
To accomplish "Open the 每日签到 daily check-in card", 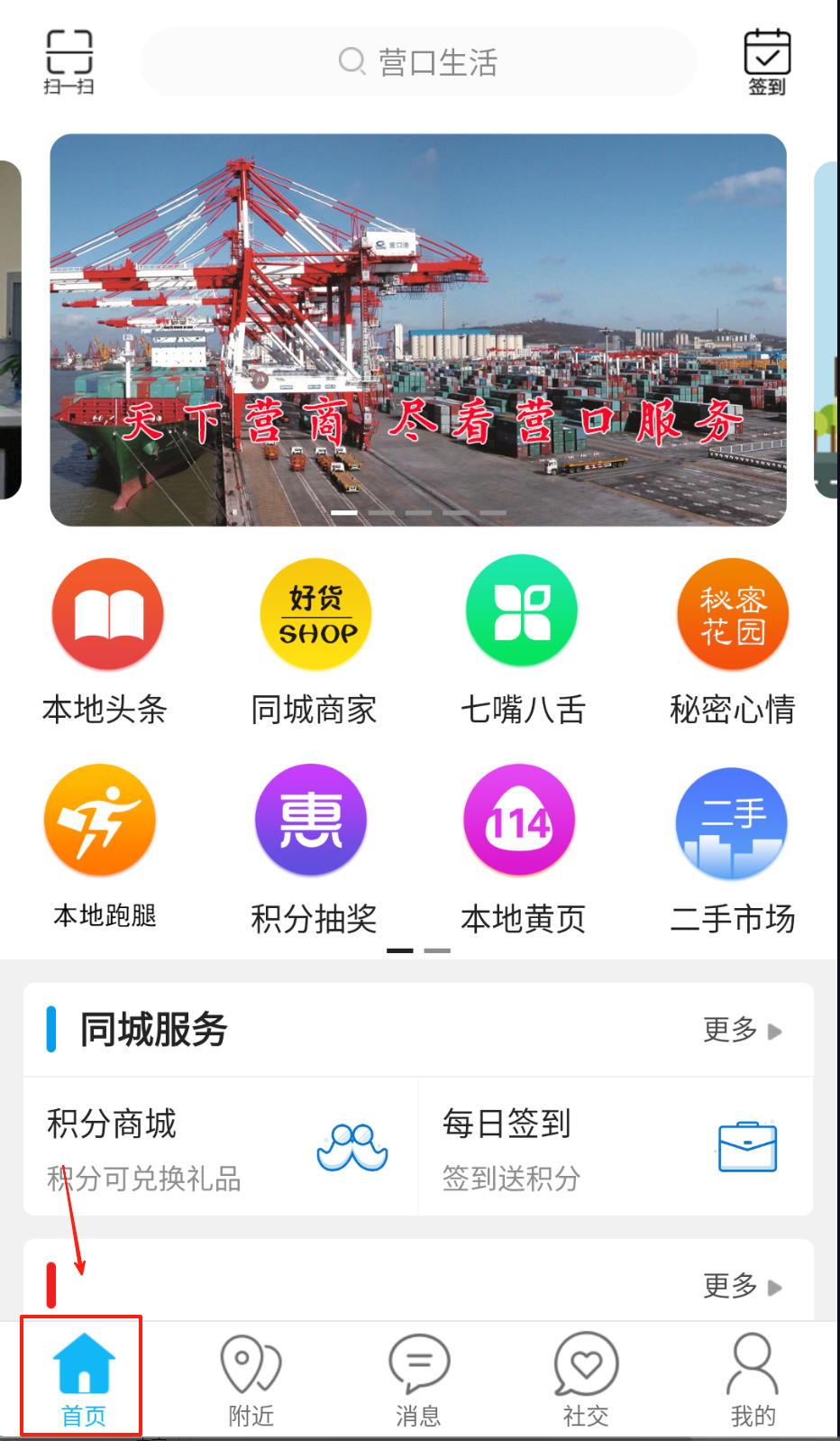I will coord(615,1147).
